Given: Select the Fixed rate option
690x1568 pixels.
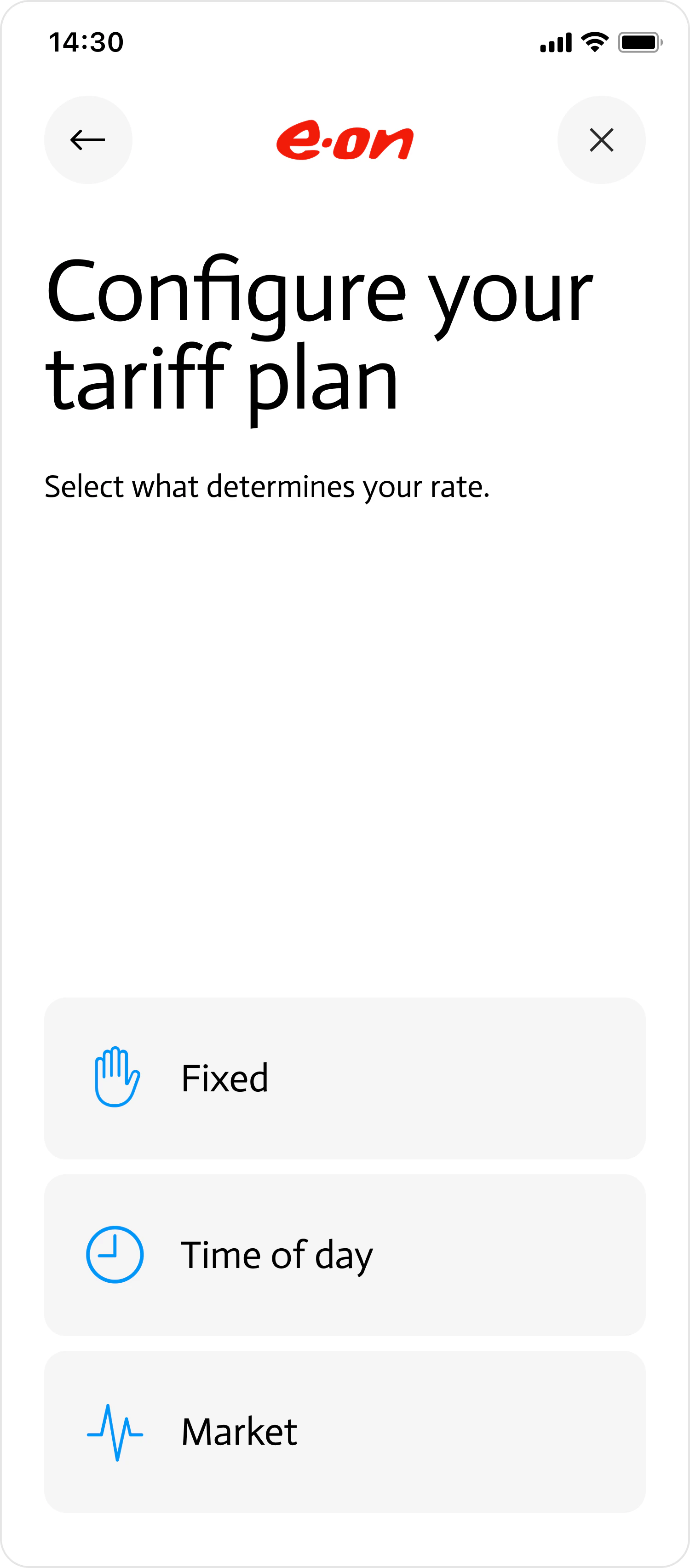Looking at the screenshot, I should [x=345, y=1078].
